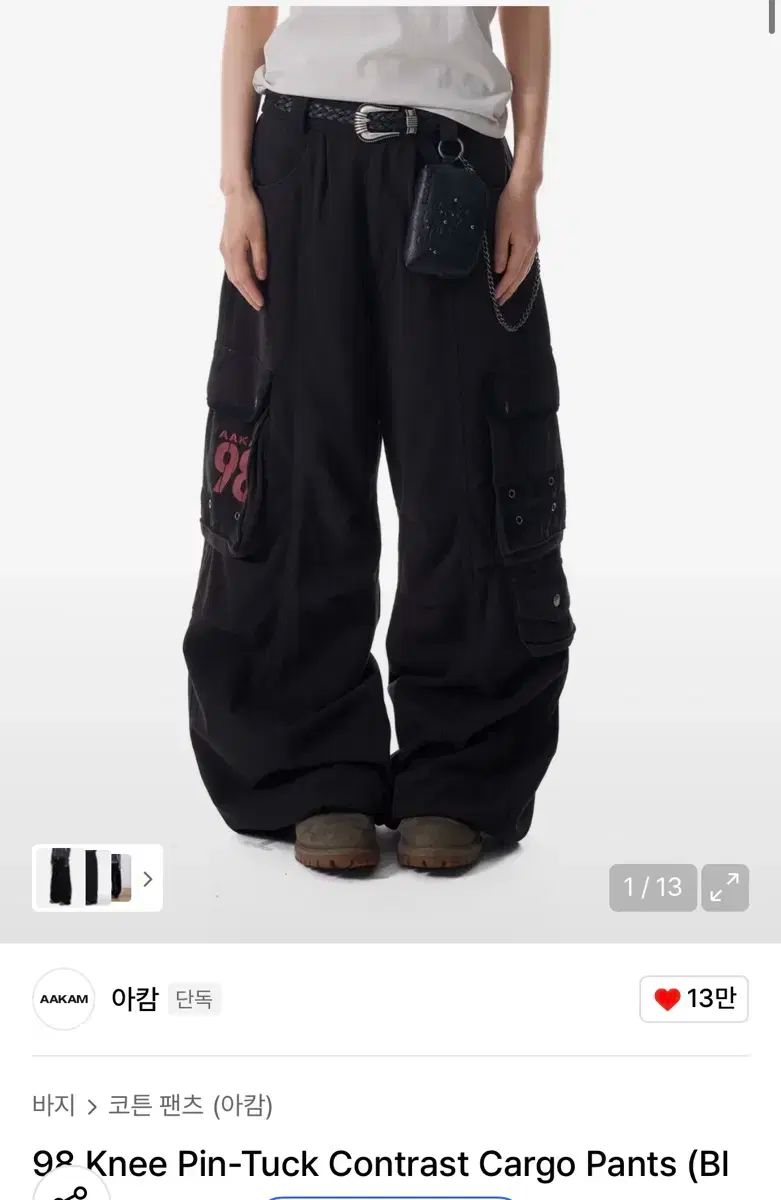This screenshot has width=781, height=1200.
Task: Open the 아캄 brand page
Action: point(134,998)
